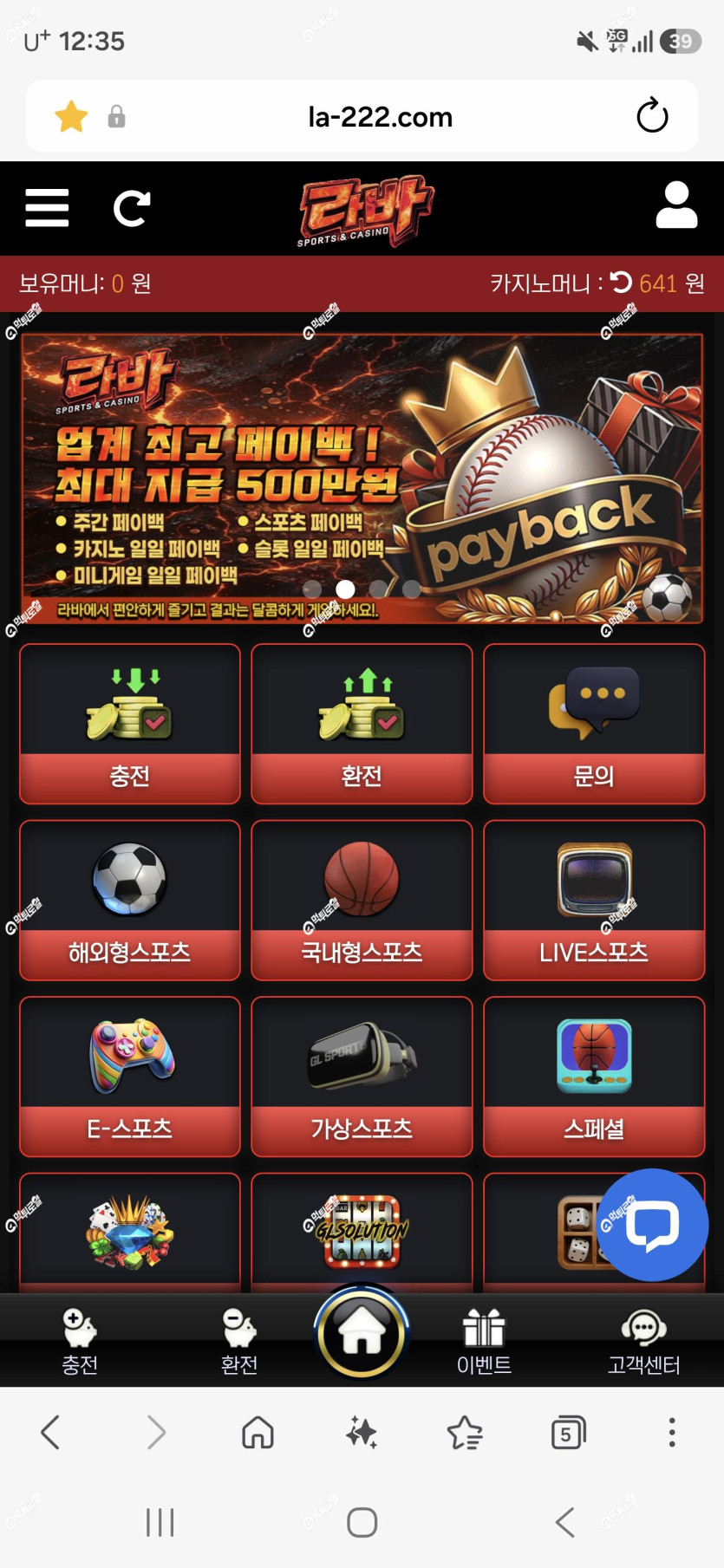Tap the refresh icon beside the hamburger menu
Viewport: 724px width, 1568px height.
132,208
